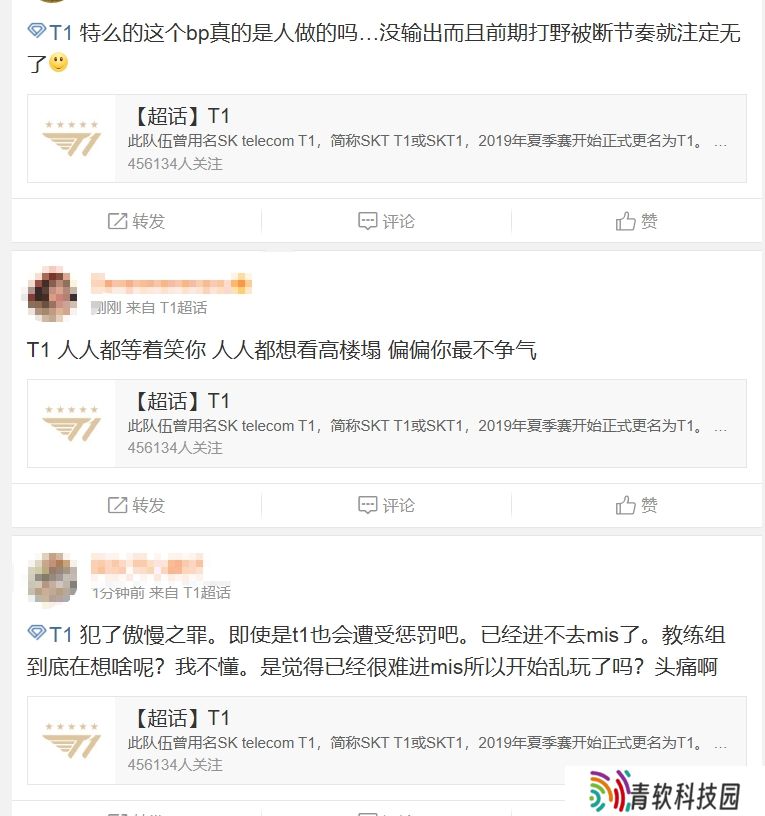Open the T1超话 source link posted 刚刚

coord(183,308)
